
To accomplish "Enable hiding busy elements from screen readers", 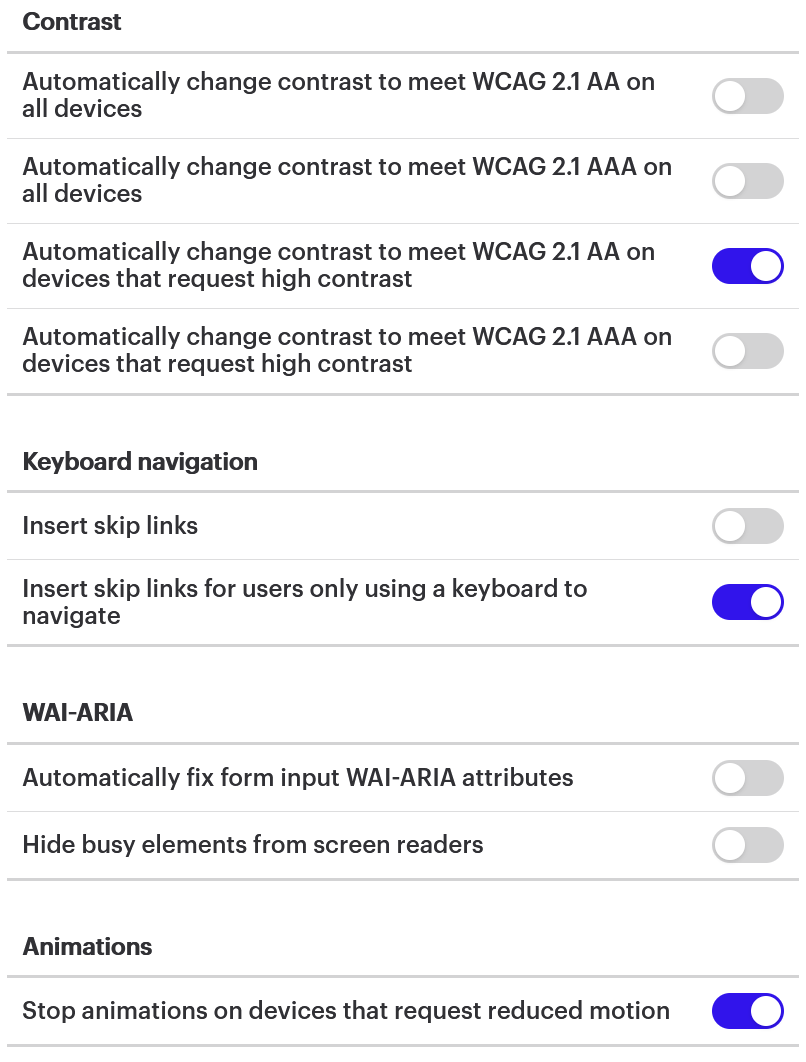I will click(747, 845).
